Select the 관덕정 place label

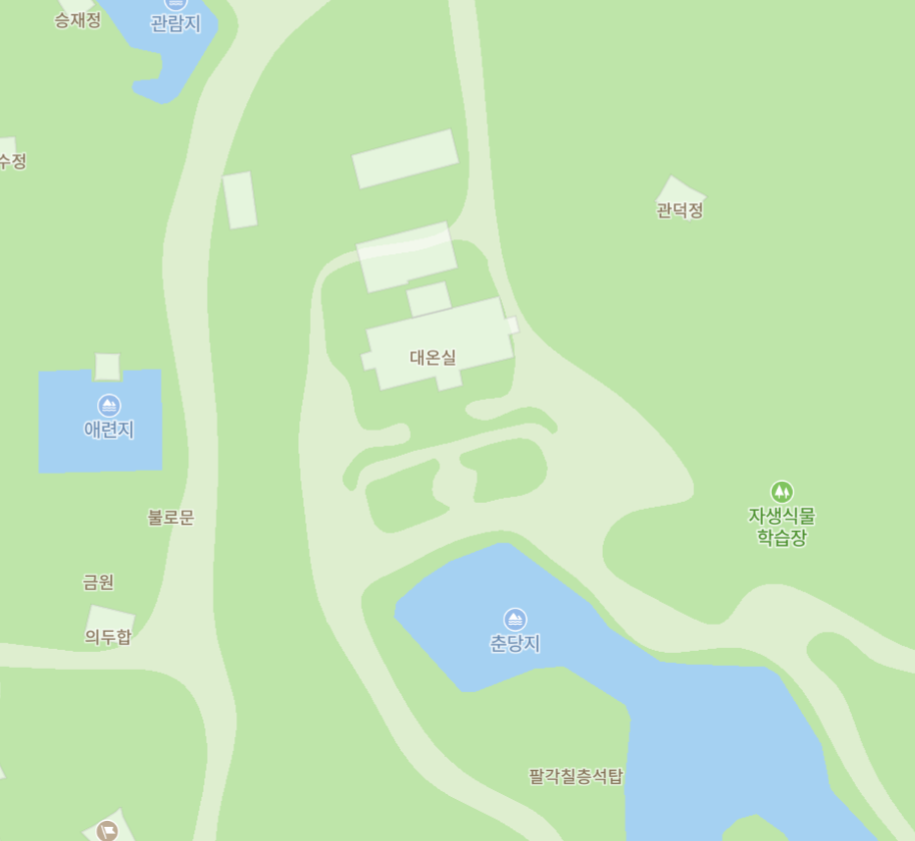[680, 210]
